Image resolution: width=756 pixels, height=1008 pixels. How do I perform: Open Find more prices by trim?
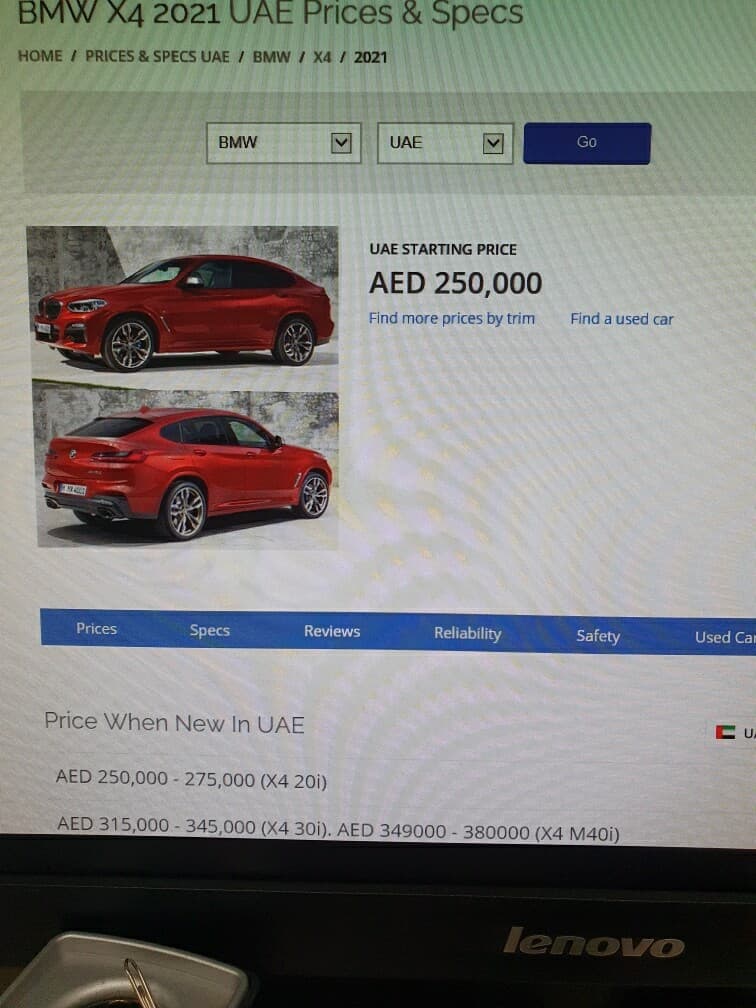(x=452, y=319)
